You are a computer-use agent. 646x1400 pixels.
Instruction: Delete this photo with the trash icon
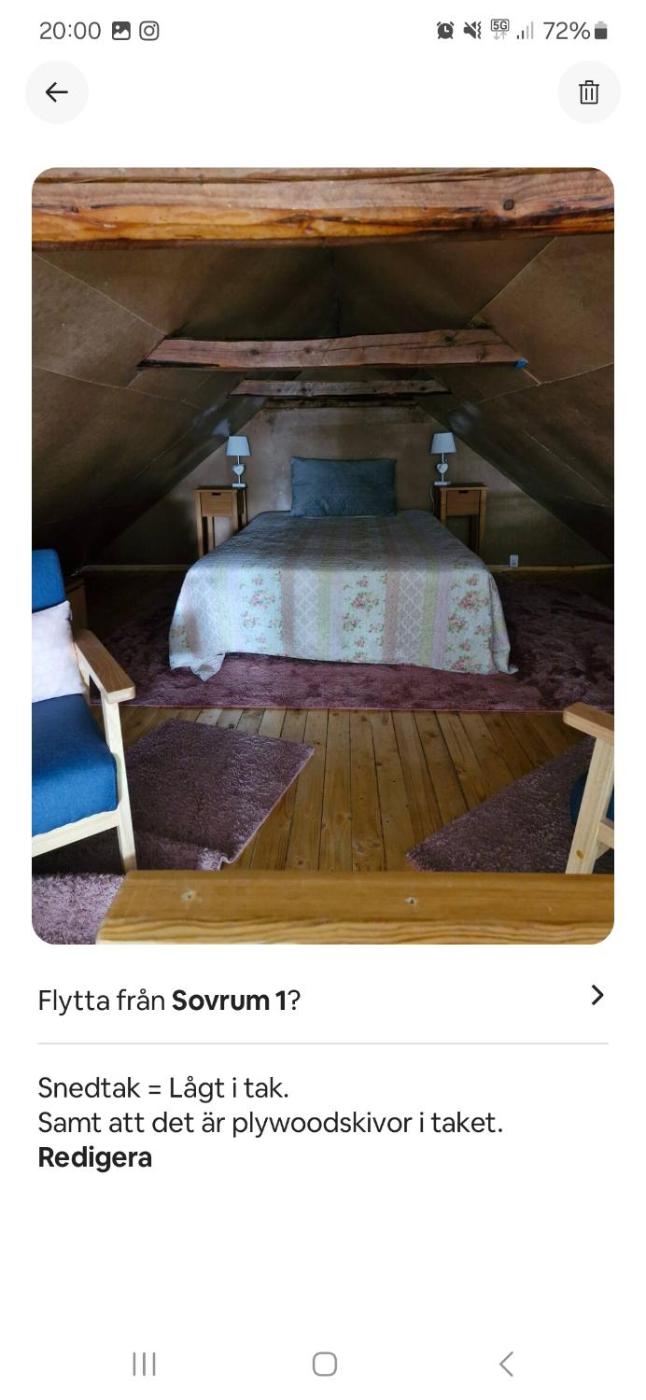click(x=589, y=92)
